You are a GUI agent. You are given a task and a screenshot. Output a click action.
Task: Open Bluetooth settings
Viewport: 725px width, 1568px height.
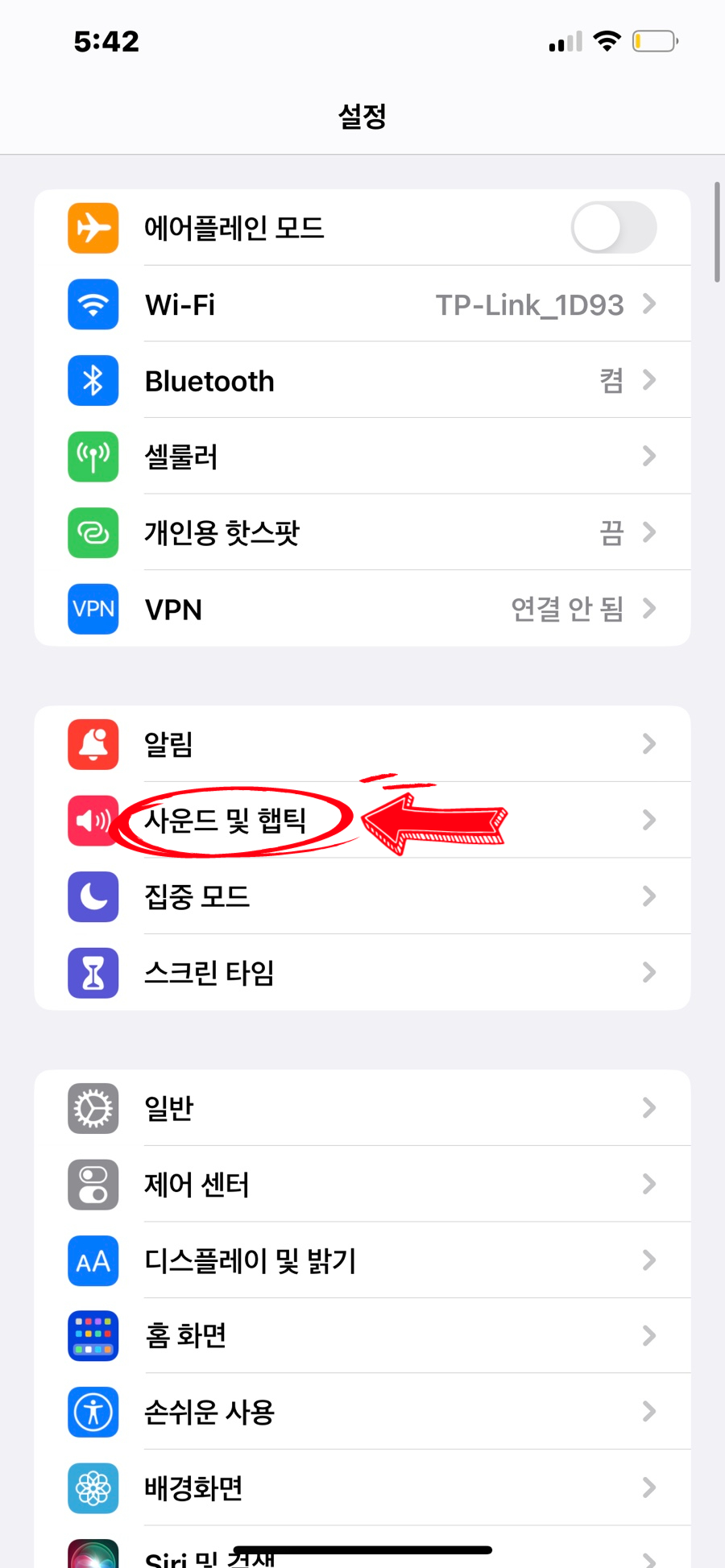362,380
